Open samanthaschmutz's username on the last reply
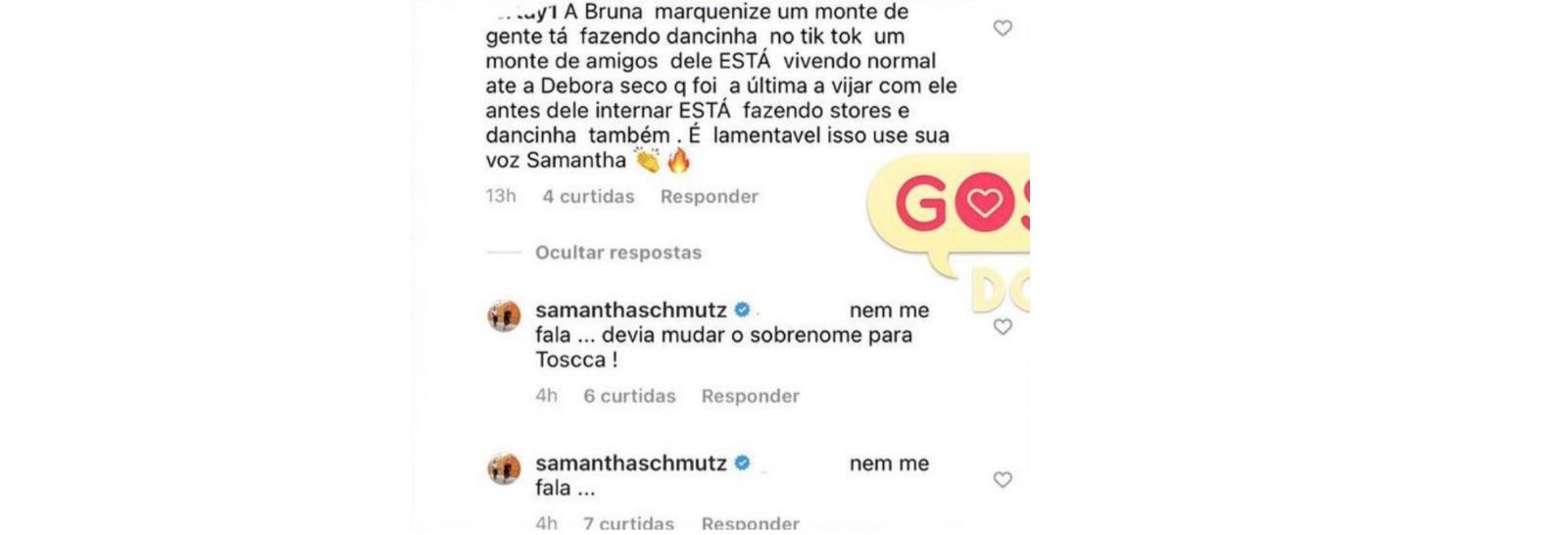This screenshot has width=1568, height=535. coord(630,462)
